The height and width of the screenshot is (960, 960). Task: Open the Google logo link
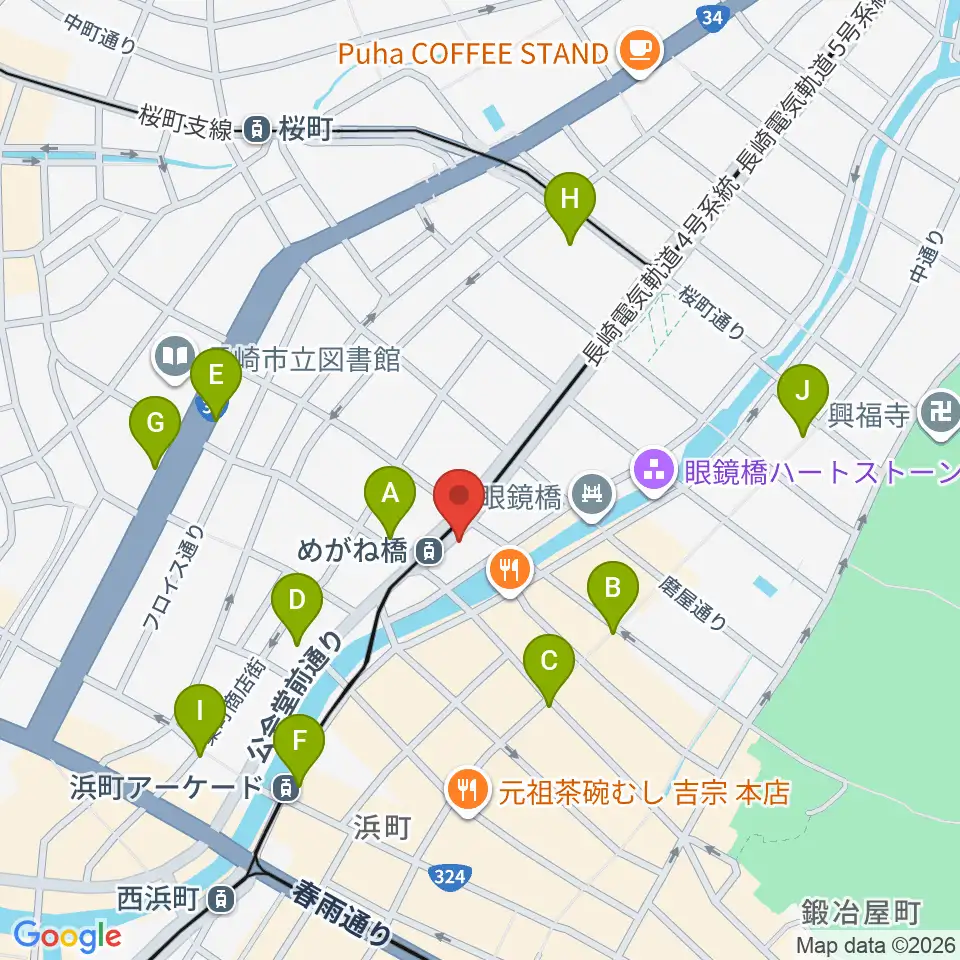pos(67,937)
